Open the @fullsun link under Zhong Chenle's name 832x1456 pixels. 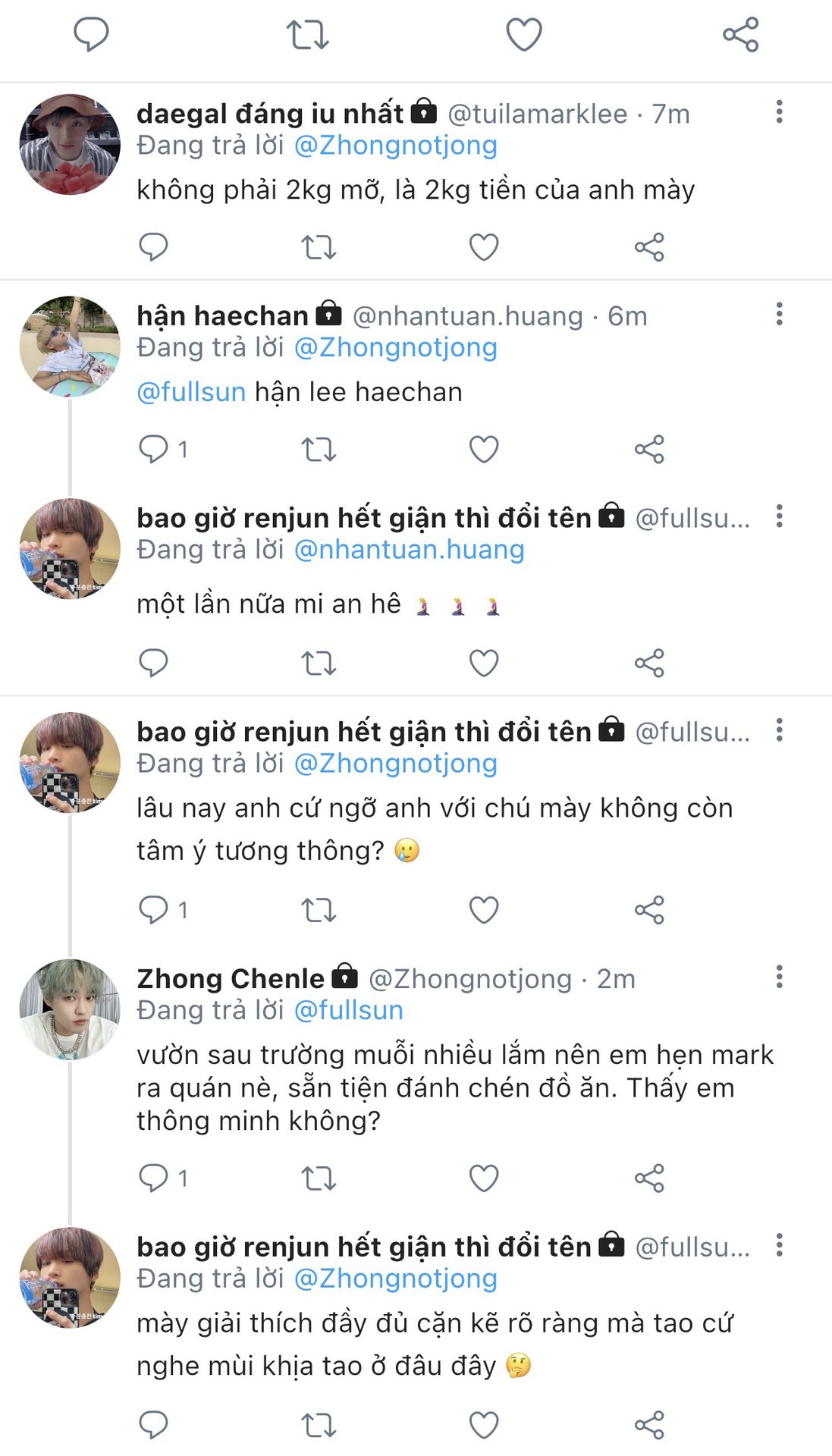[x=348, y=1010]
